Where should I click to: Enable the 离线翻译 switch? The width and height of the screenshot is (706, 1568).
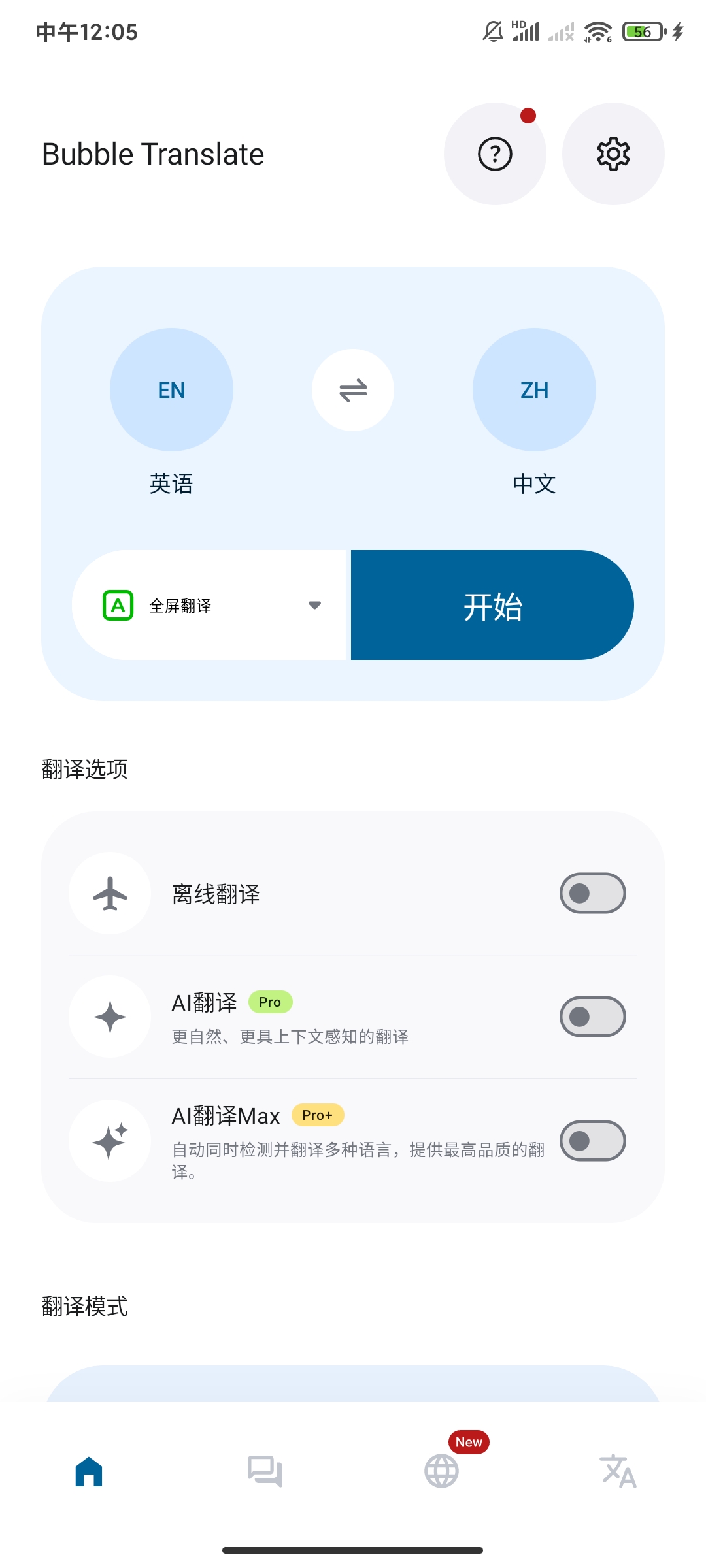click(592, 893)
